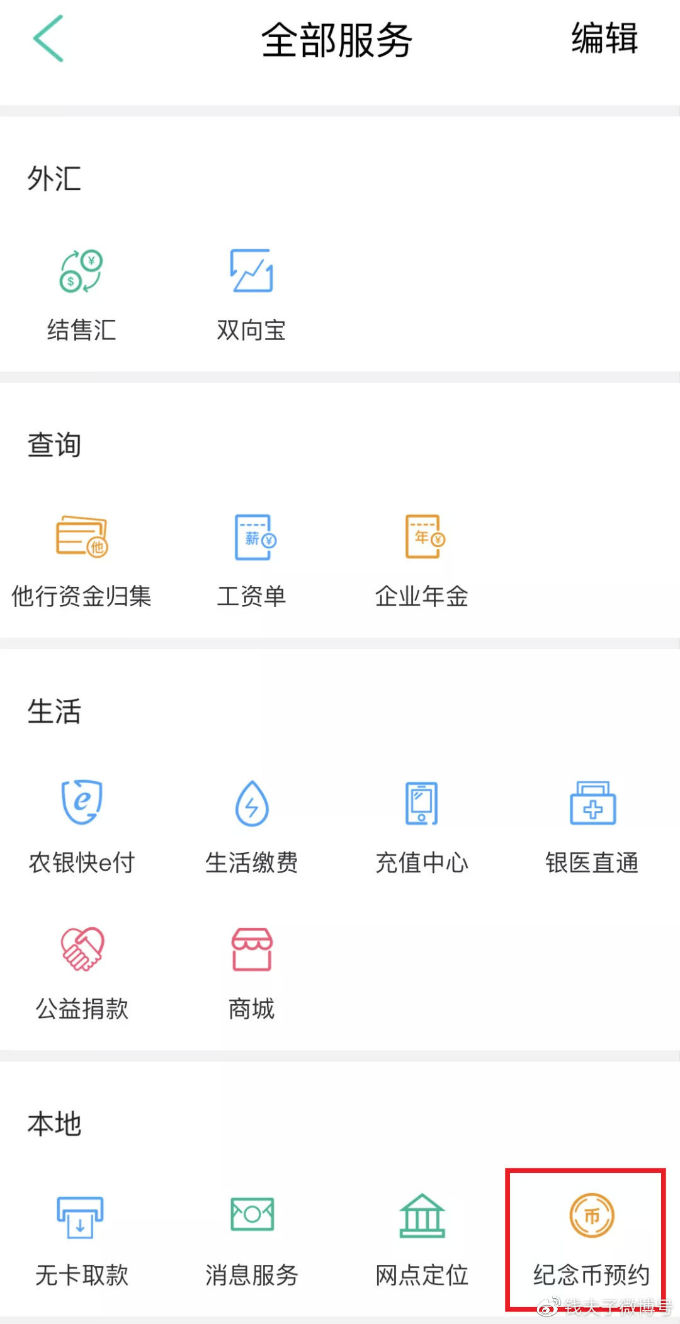Open 纪念币预约 commemorative coin reservation
The image size is (680, 1324).
pyautogui.click(x=591, y=1238)
